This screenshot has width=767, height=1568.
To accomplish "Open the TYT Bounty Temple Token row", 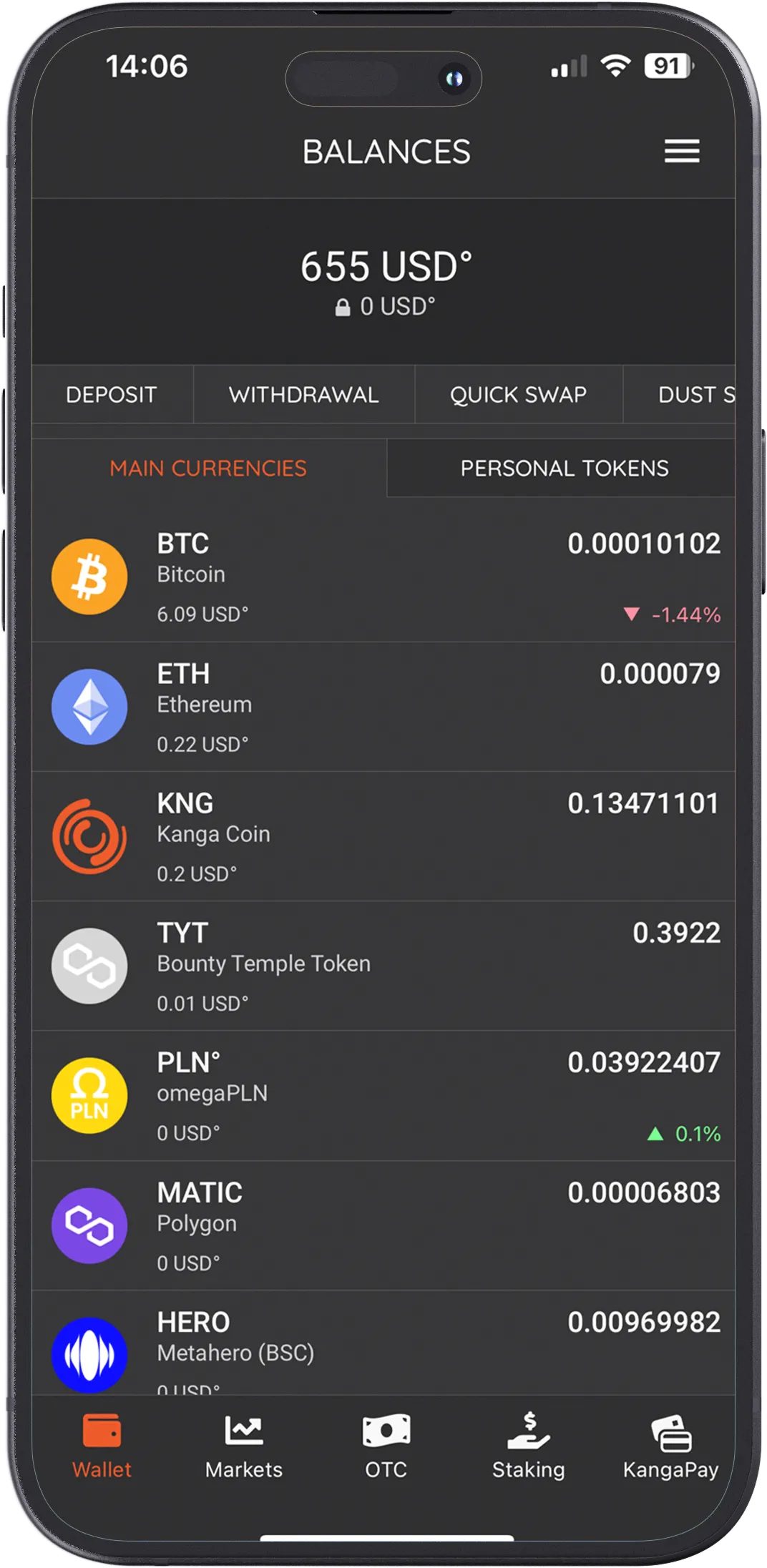I will coord(383,966).
